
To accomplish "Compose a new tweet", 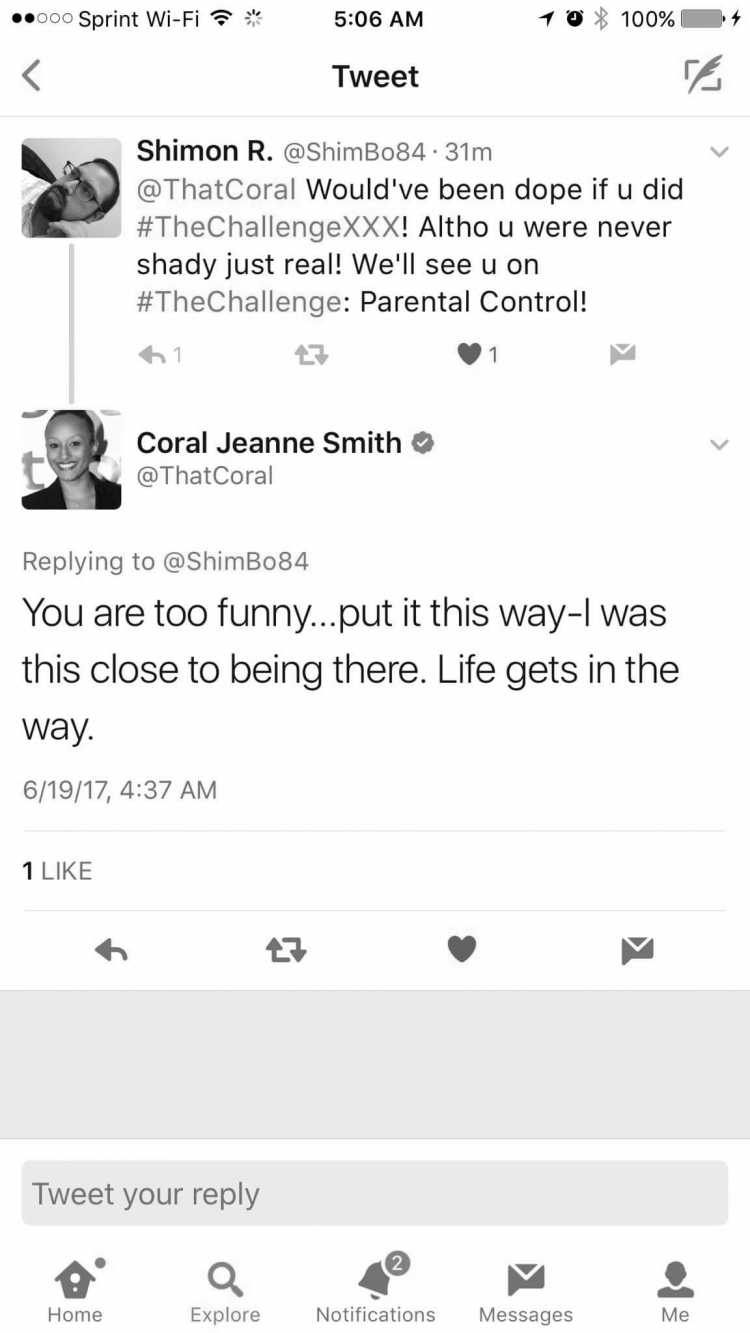I will coord(703,76).
